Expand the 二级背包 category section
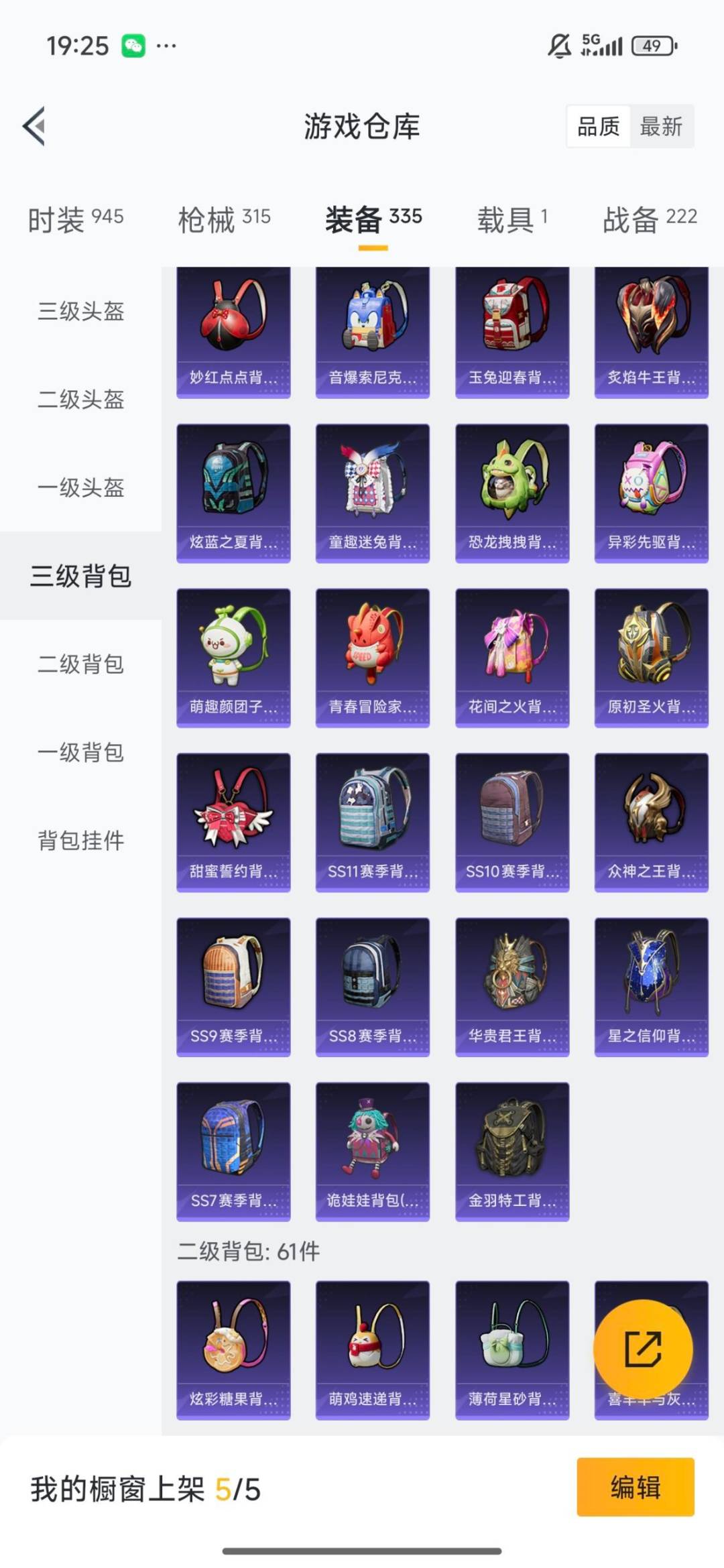 click(x=80, y=666)
